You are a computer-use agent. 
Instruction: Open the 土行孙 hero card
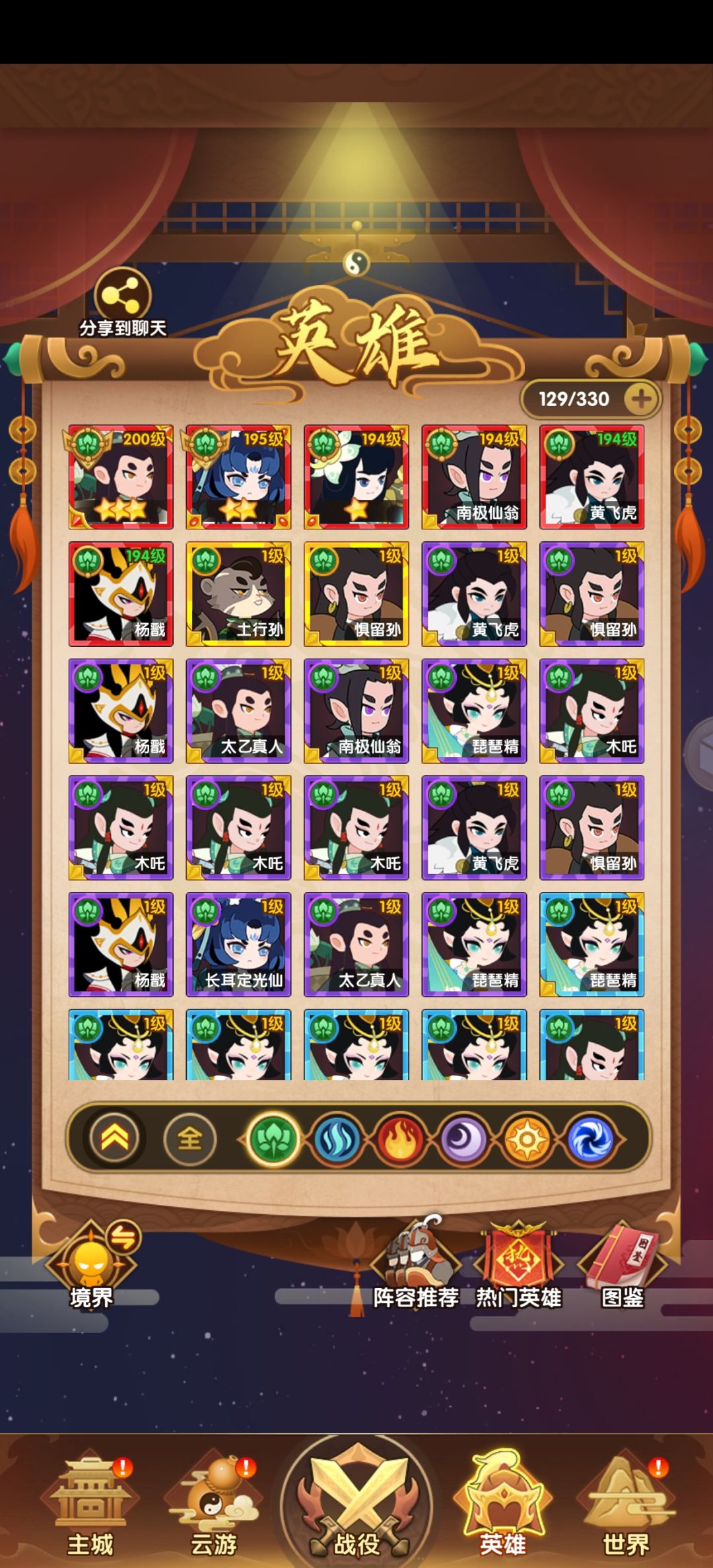238,594
